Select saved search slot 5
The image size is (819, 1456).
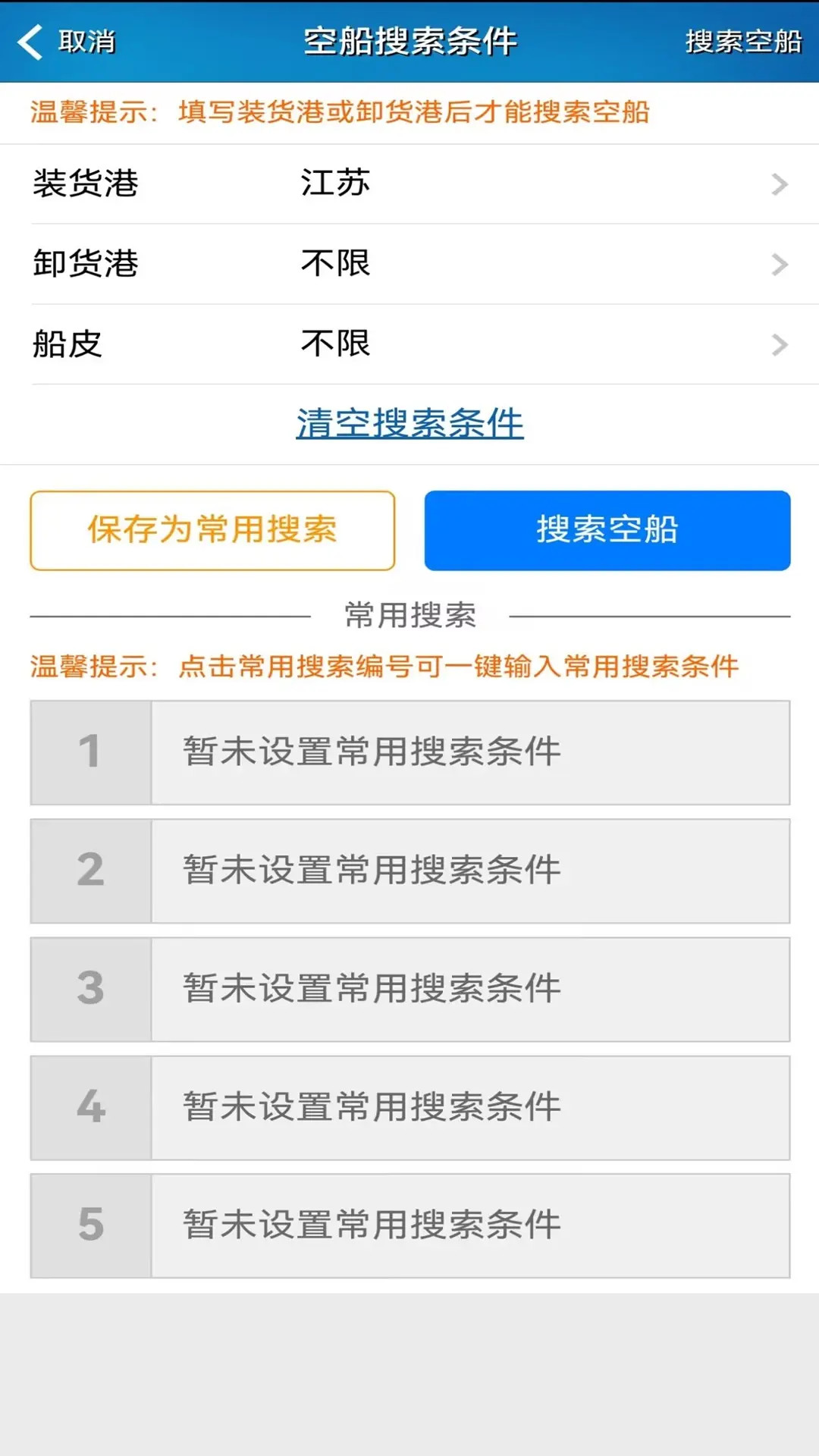(409, 1225)
